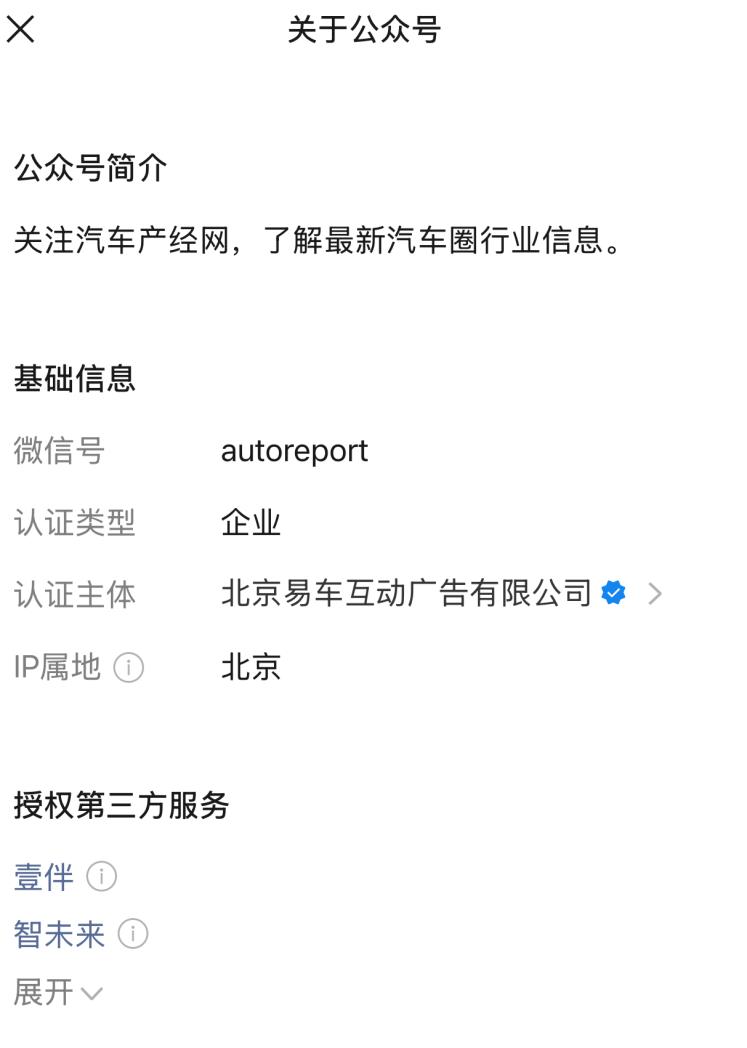Close the 关于公众号 page with the X icon
Screen dimensions: 747x1048
tap(21, 28)
